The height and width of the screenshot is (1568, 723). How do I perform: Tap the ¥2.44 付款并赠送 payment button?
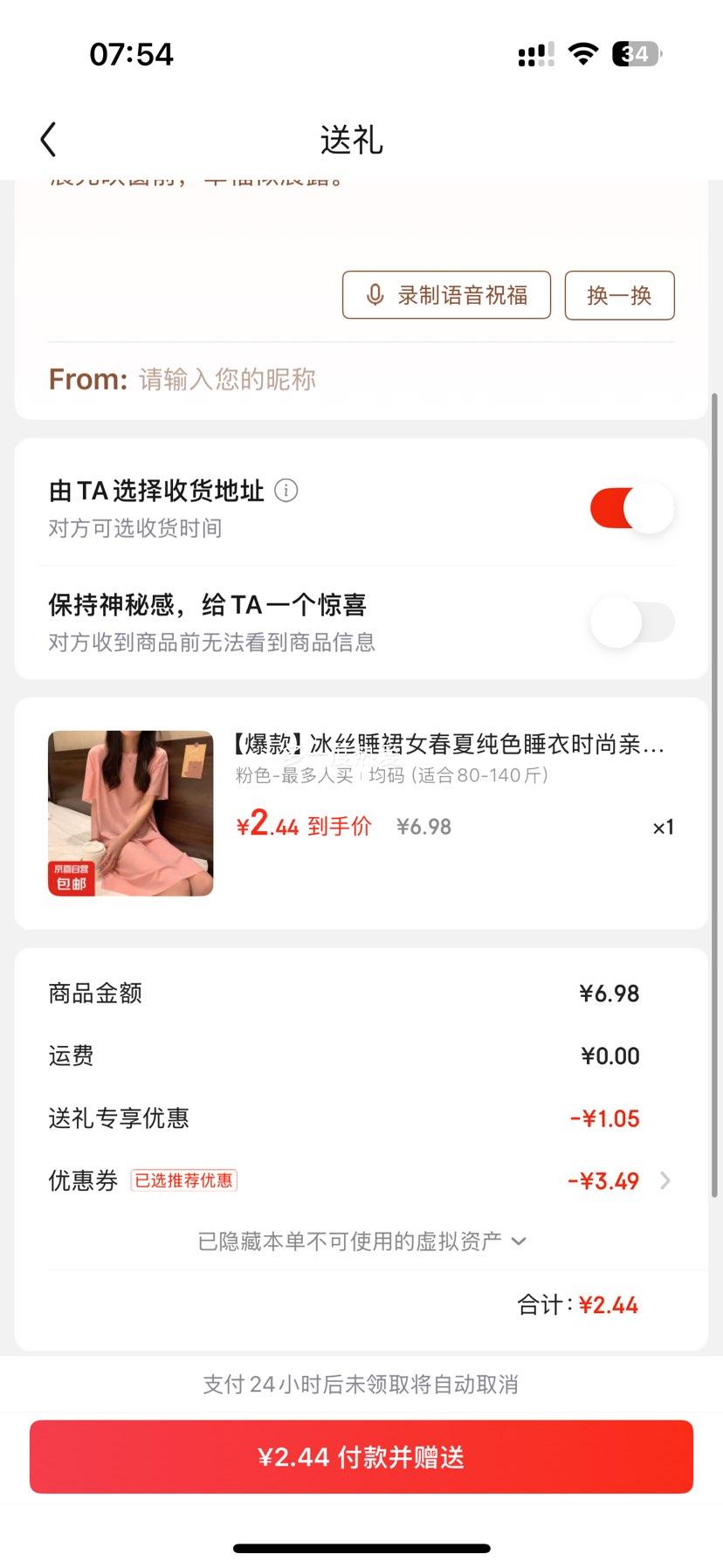(361, 1455)
